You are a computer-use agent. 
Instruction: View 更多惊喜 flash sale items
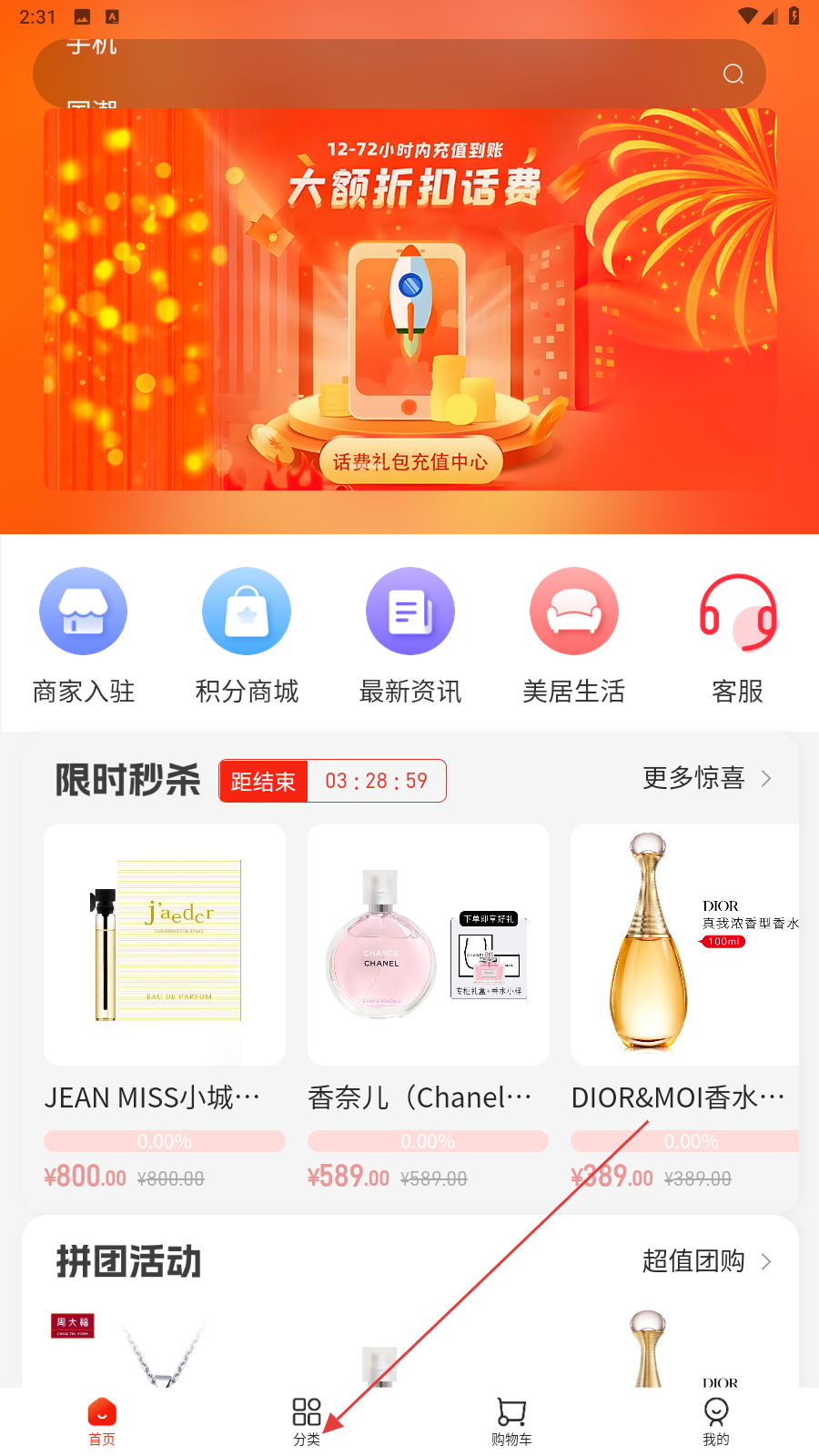[x=706, y=778]
